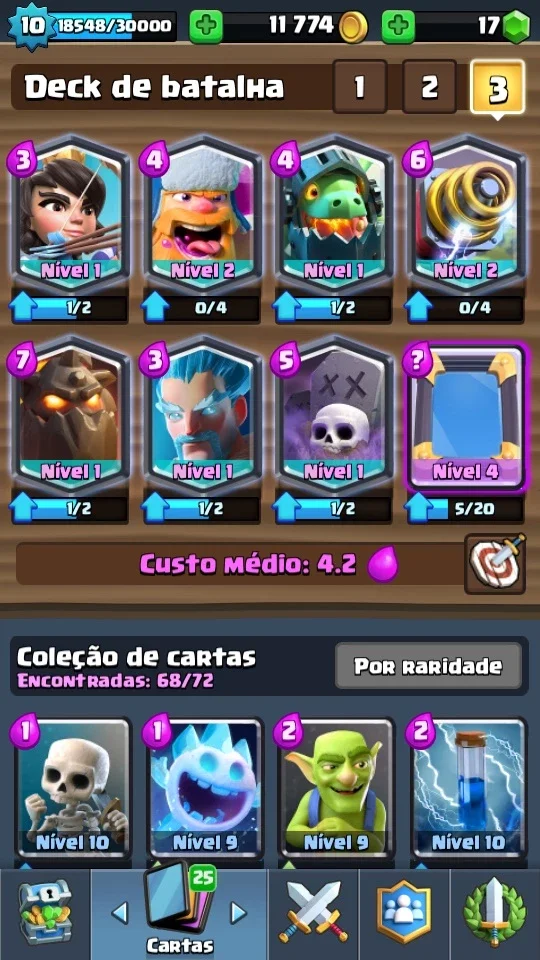Change sorting with Por raridade button
The width and height of the screenshot is (540, 960).
click(x=428, y=666)
